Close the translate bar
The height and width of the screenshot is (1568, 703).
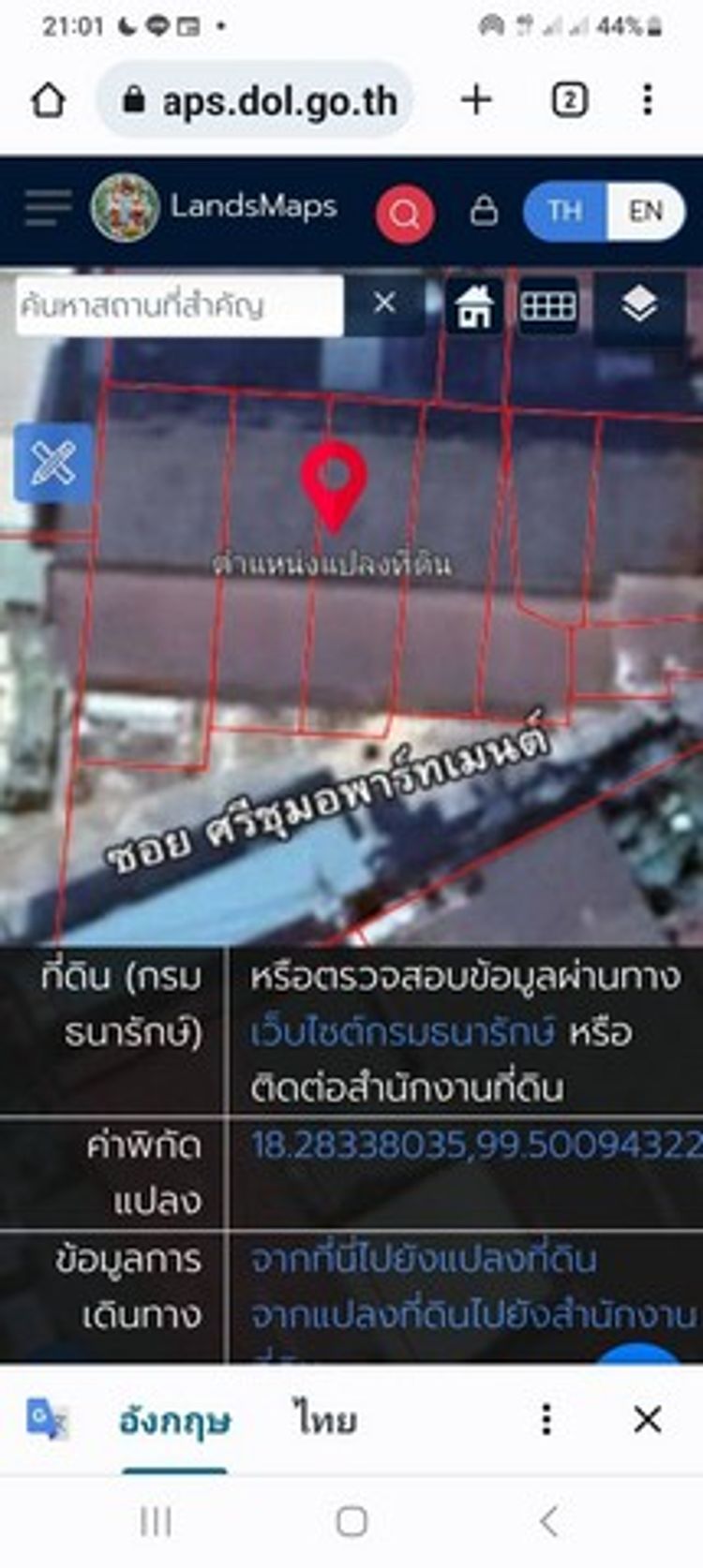pos(647,1420)
